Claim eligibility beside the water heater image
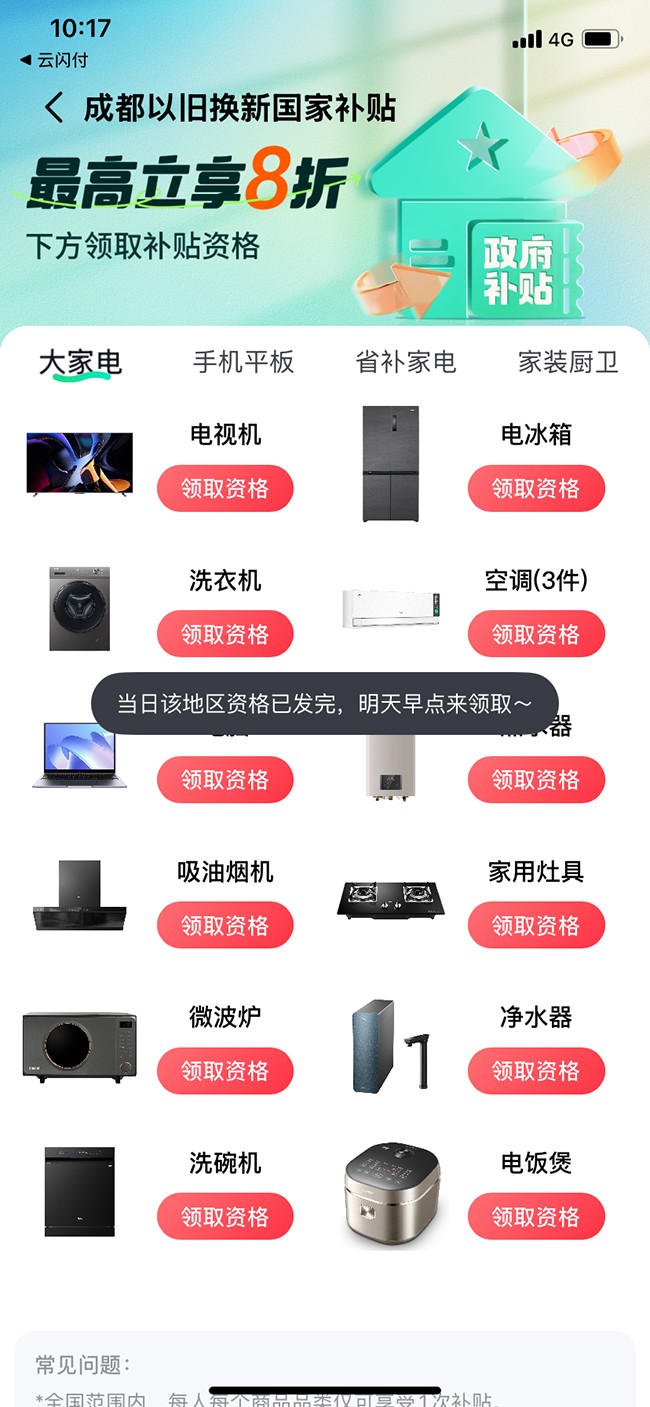The image size is (650, 1407). (536, 780)
